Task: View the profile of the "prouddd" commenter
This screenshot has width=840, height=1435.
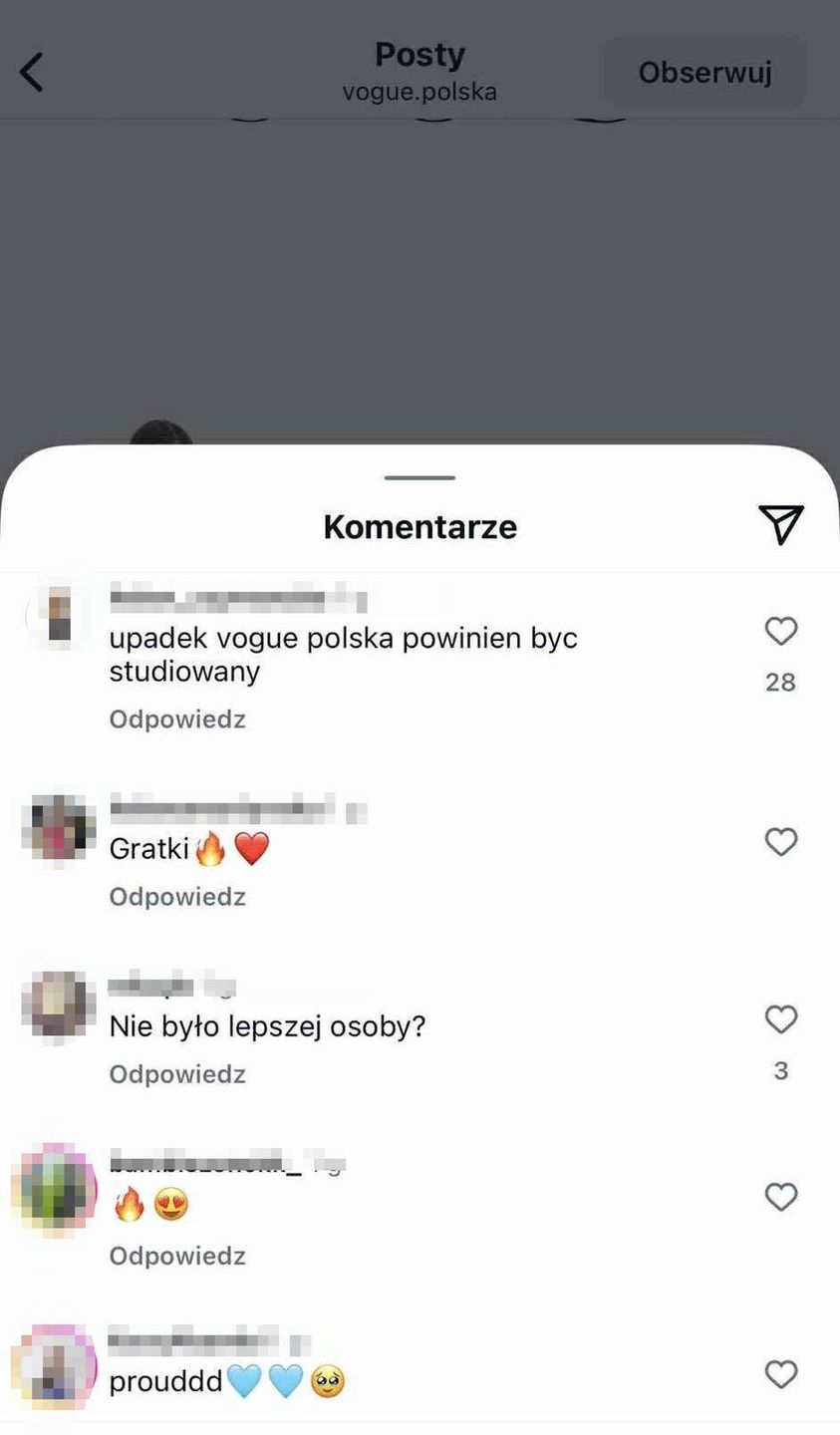Action: click(x=56, y=1367)
